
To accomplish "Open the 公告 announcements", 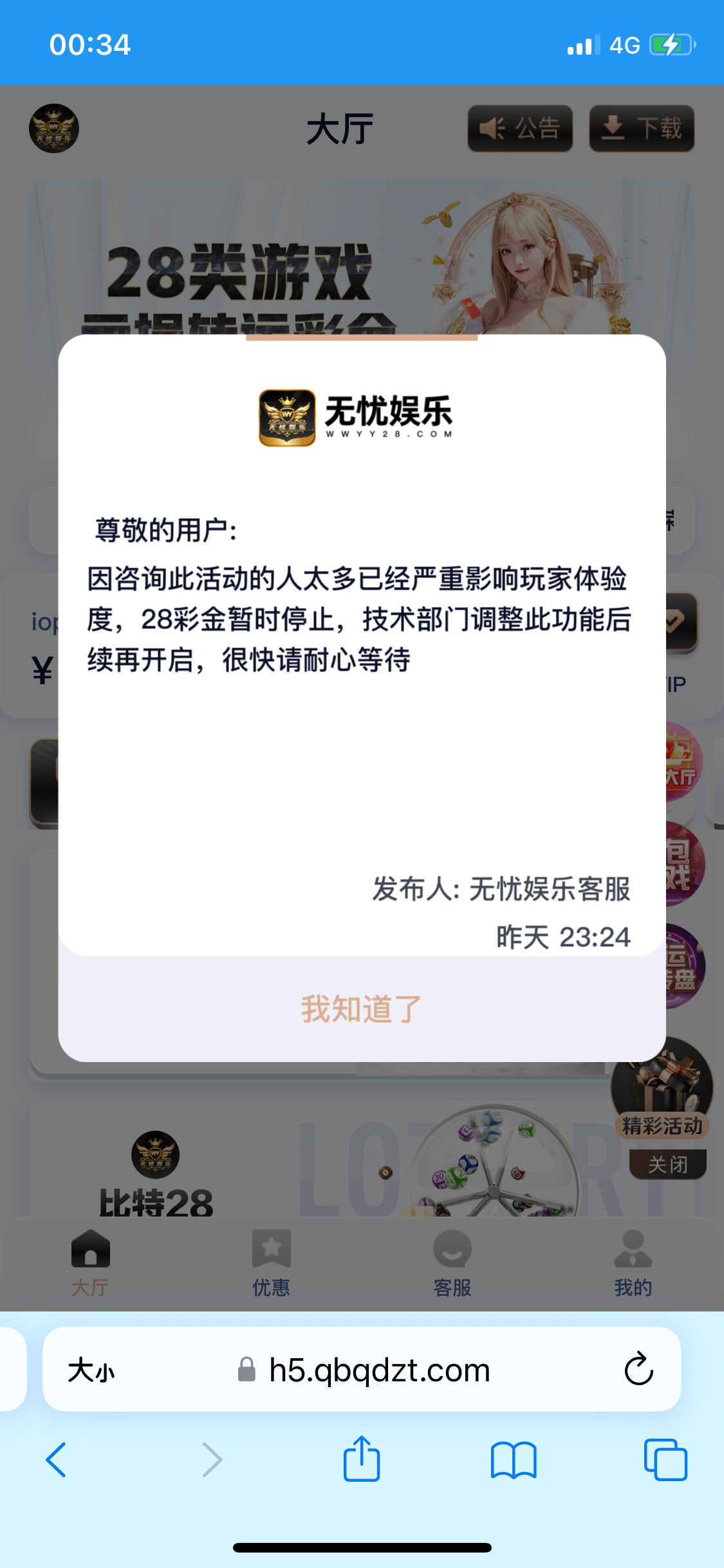I will 520,129.
